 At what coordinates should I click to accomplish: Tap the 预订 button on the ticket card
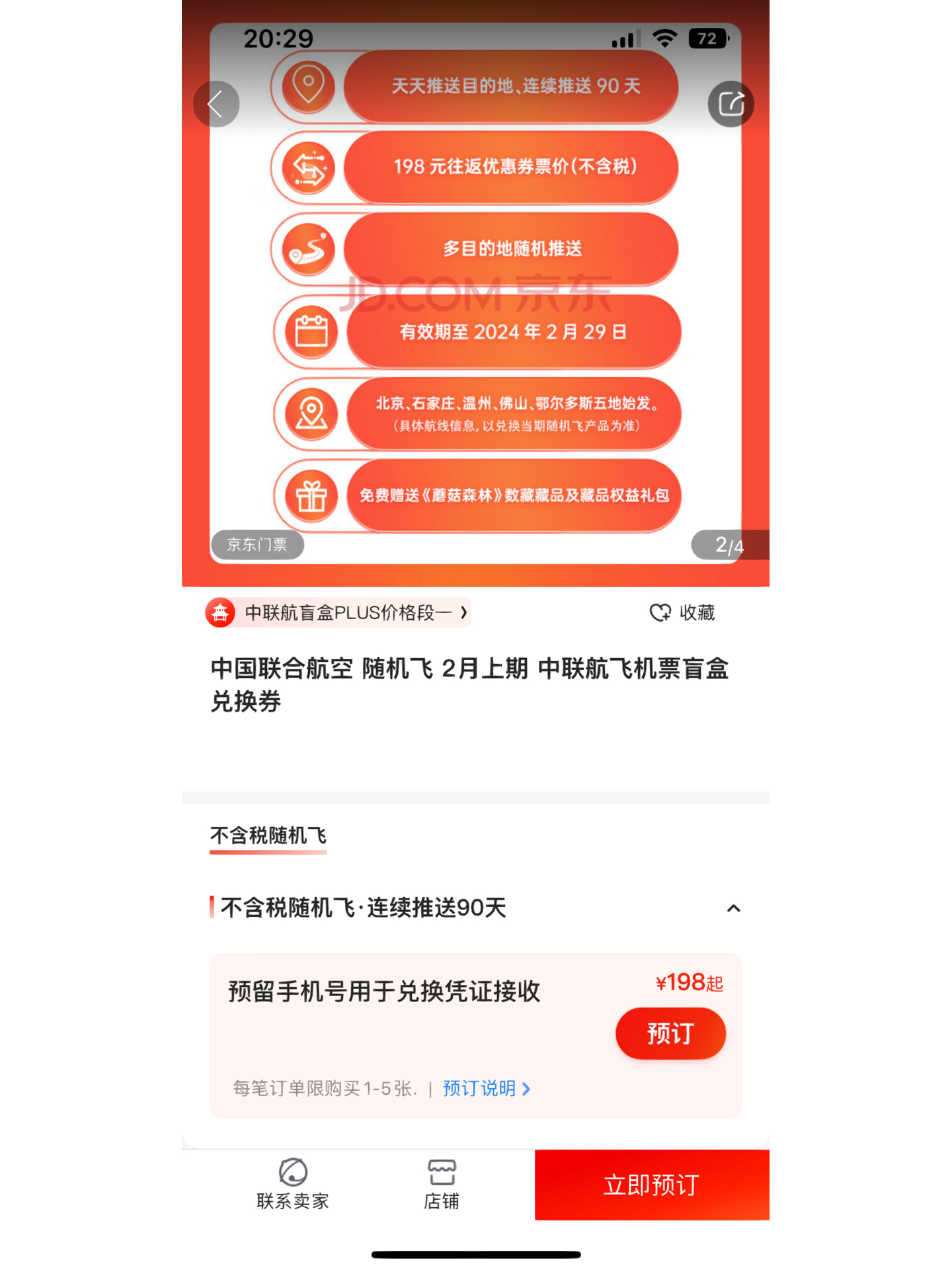(x=670, y=1033)
